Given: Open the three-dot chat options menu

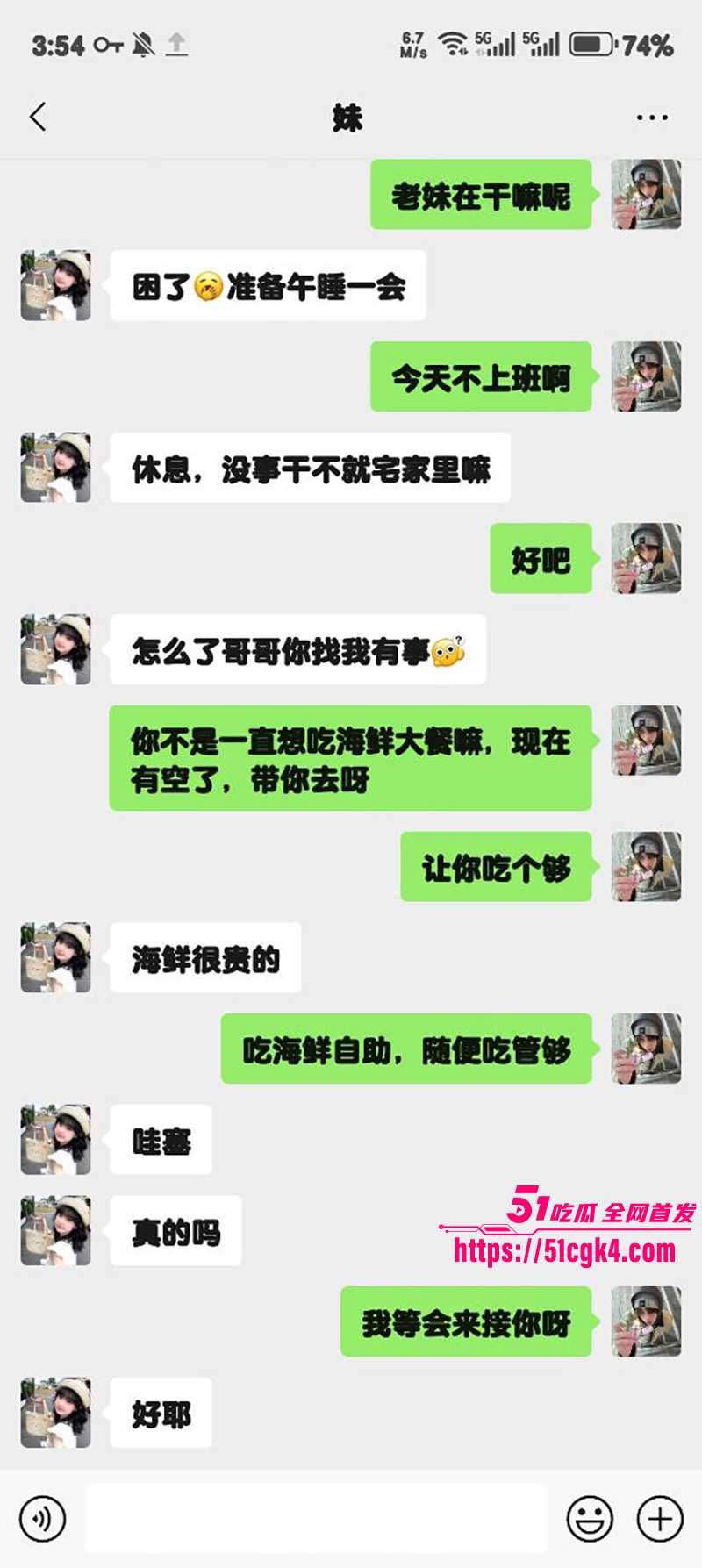Looking at the screenshot, I should point(652,118).
